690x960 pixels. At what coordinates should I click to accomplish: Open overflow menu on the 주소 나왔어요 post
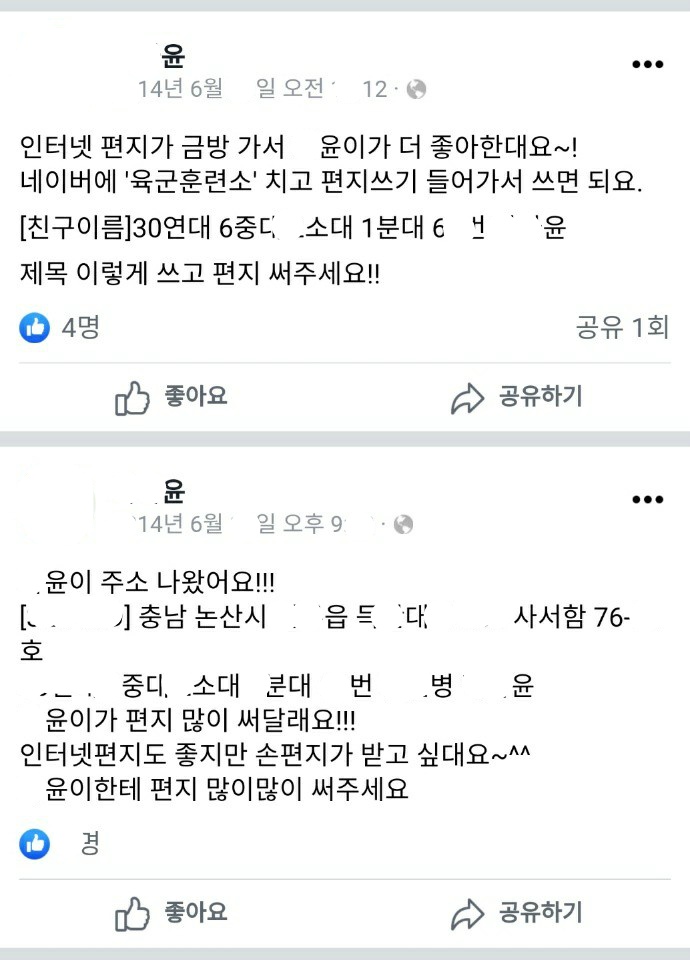click(x=647, y=498)
